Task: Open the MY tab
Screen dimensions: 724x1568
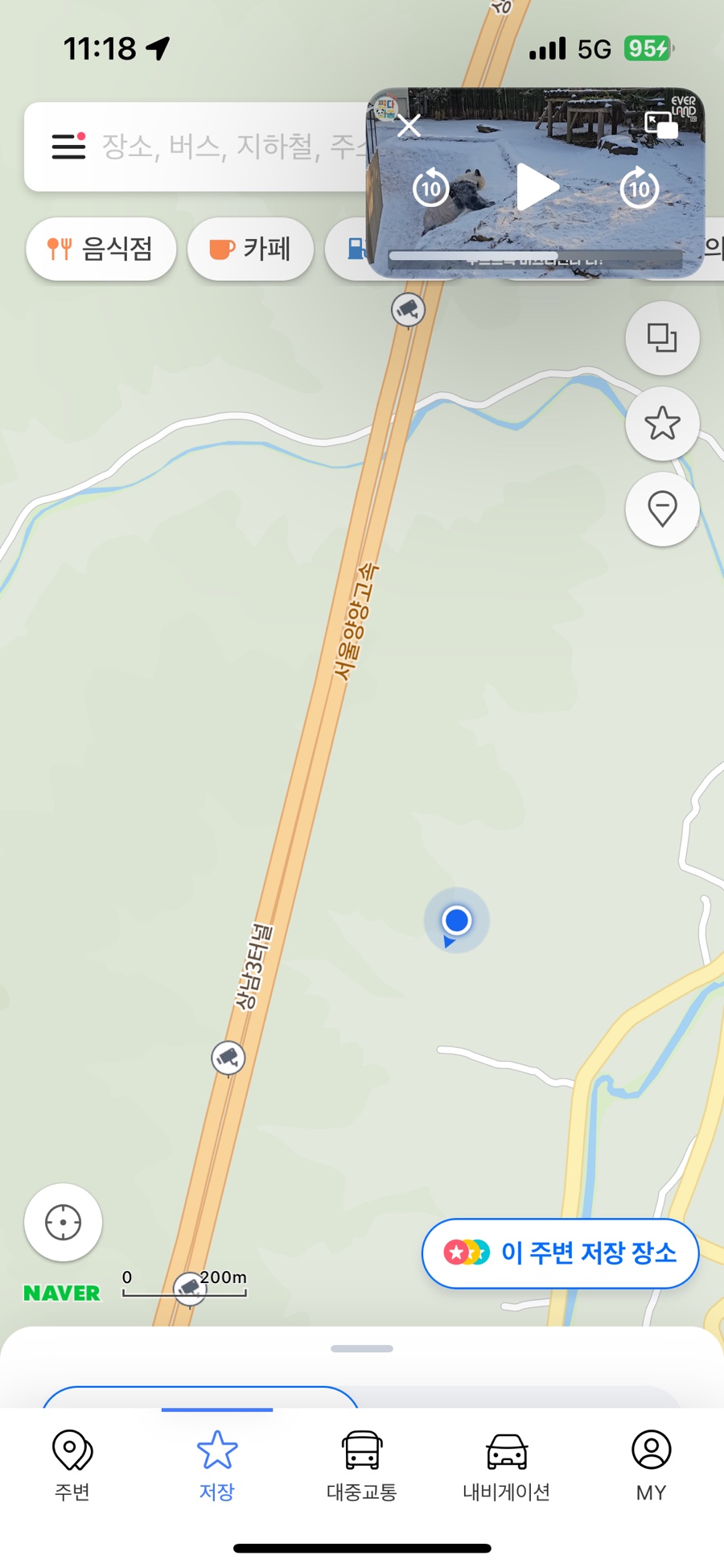Action: pyautogui.click(x=651, y=1465)
